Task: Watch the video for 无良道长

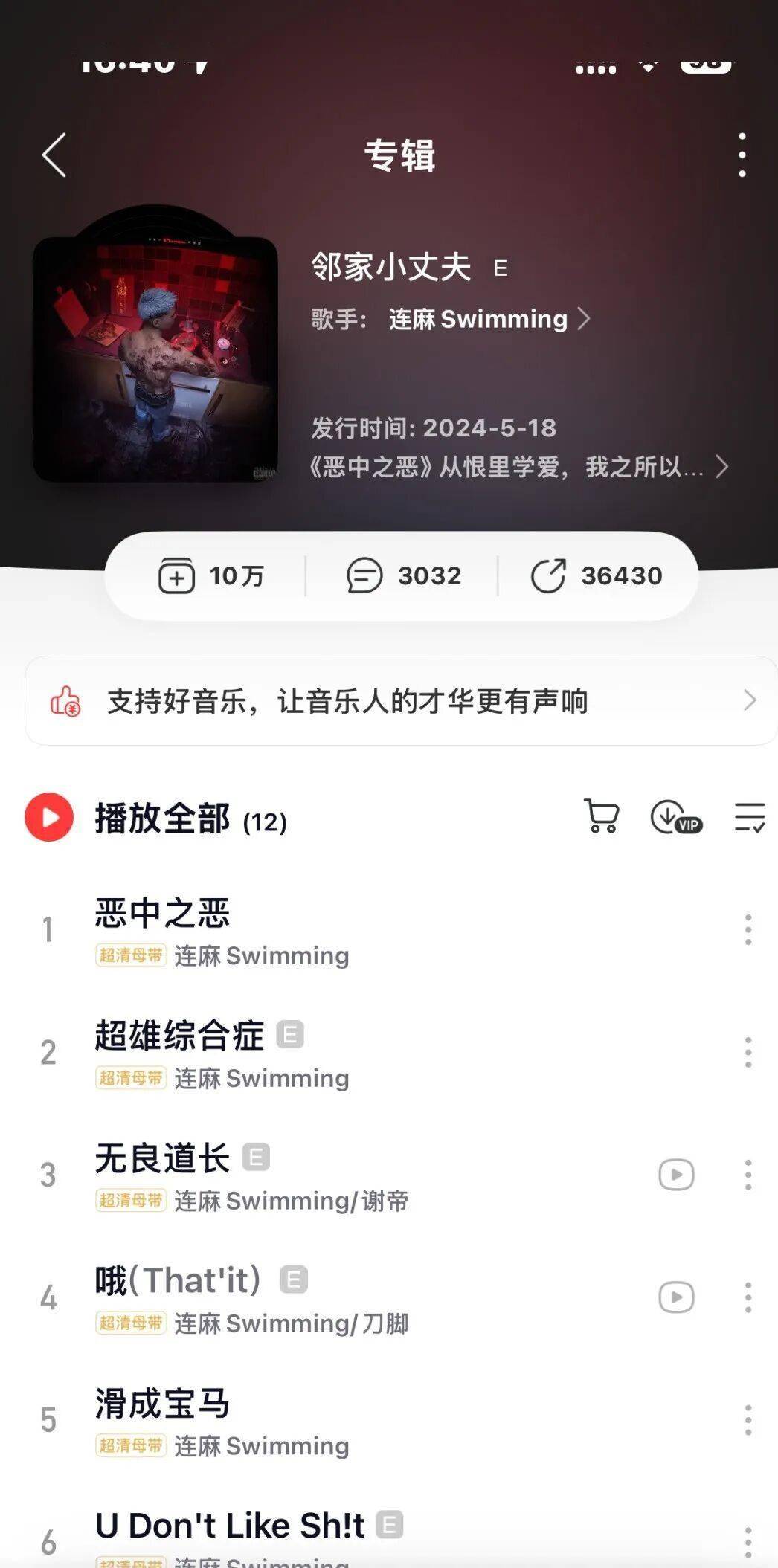Action: [676, 1175]
